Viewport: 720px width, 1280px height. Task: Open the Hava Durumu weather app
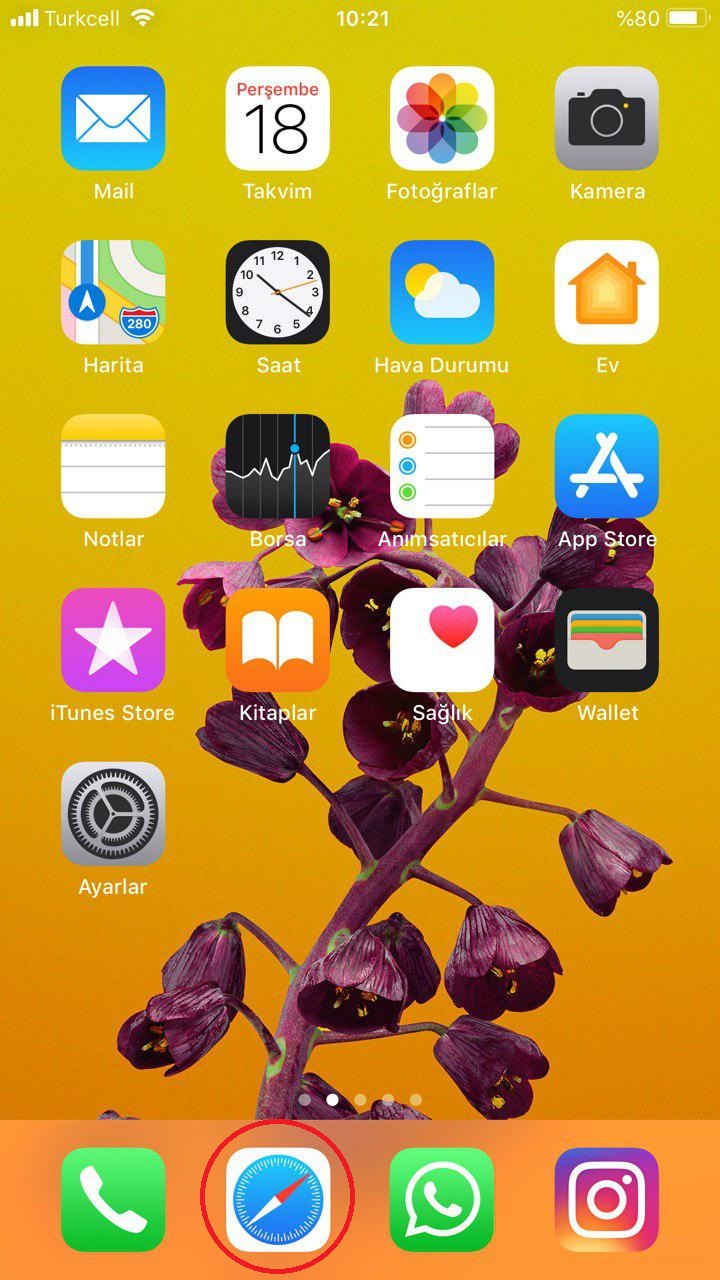442,291
